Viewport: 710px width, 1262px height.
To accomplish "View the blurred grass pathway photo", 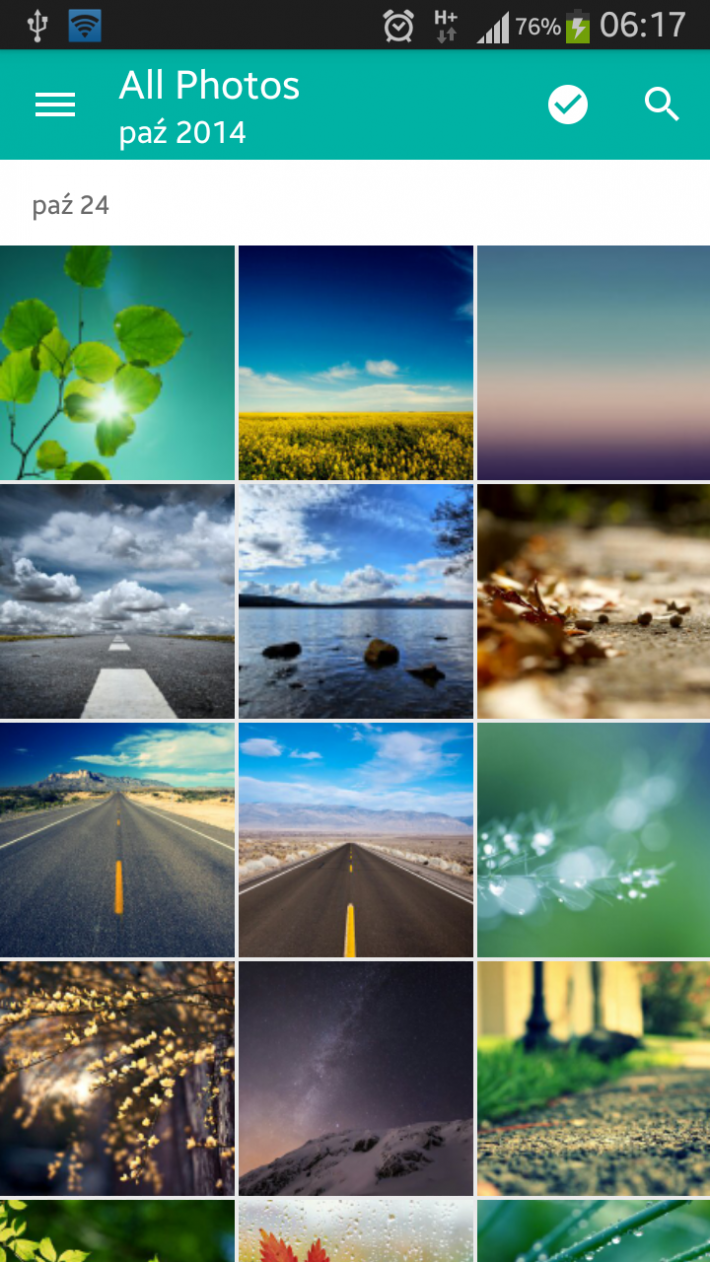I will [x=593, y=1078].
